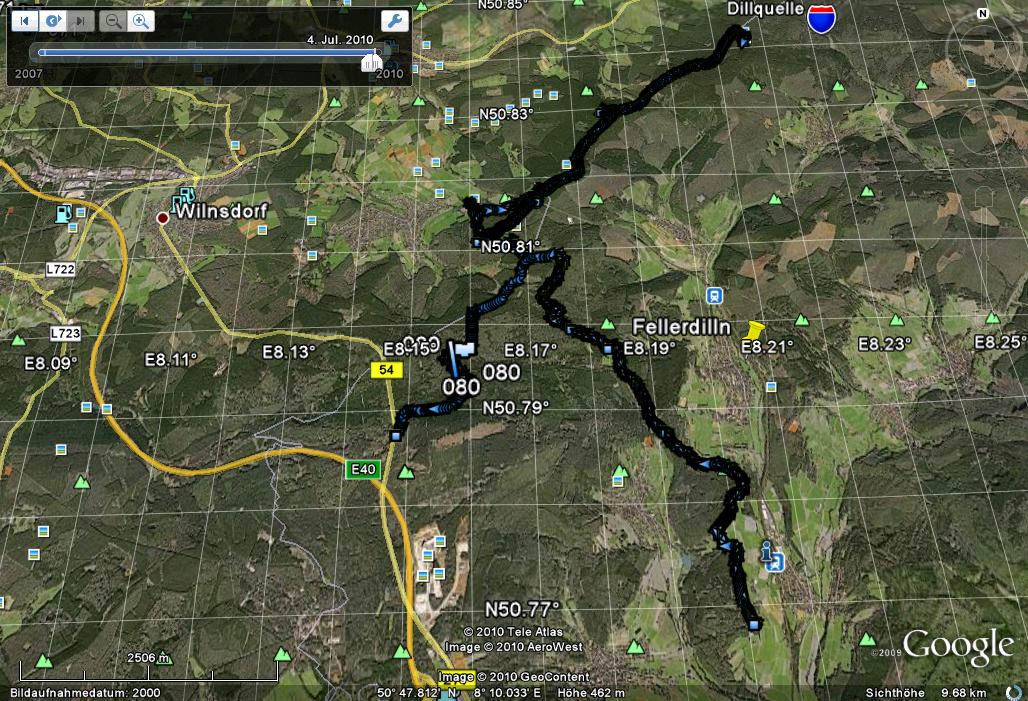Step forward to the next time
1028x701 pixels.
click(80, 21)
